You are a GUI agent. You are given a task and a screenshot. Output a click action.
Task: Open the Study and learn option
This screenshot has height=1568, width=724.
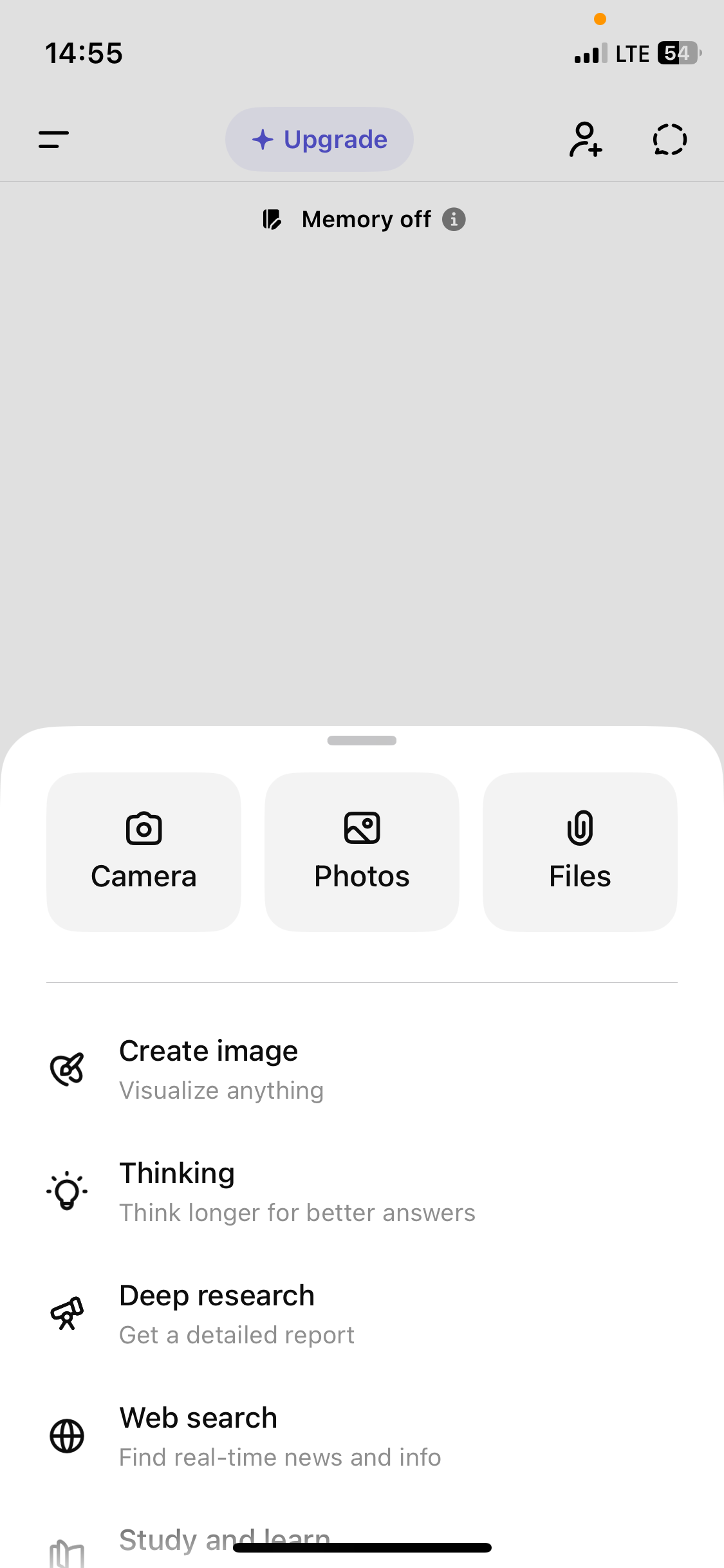click(223, 1538)
